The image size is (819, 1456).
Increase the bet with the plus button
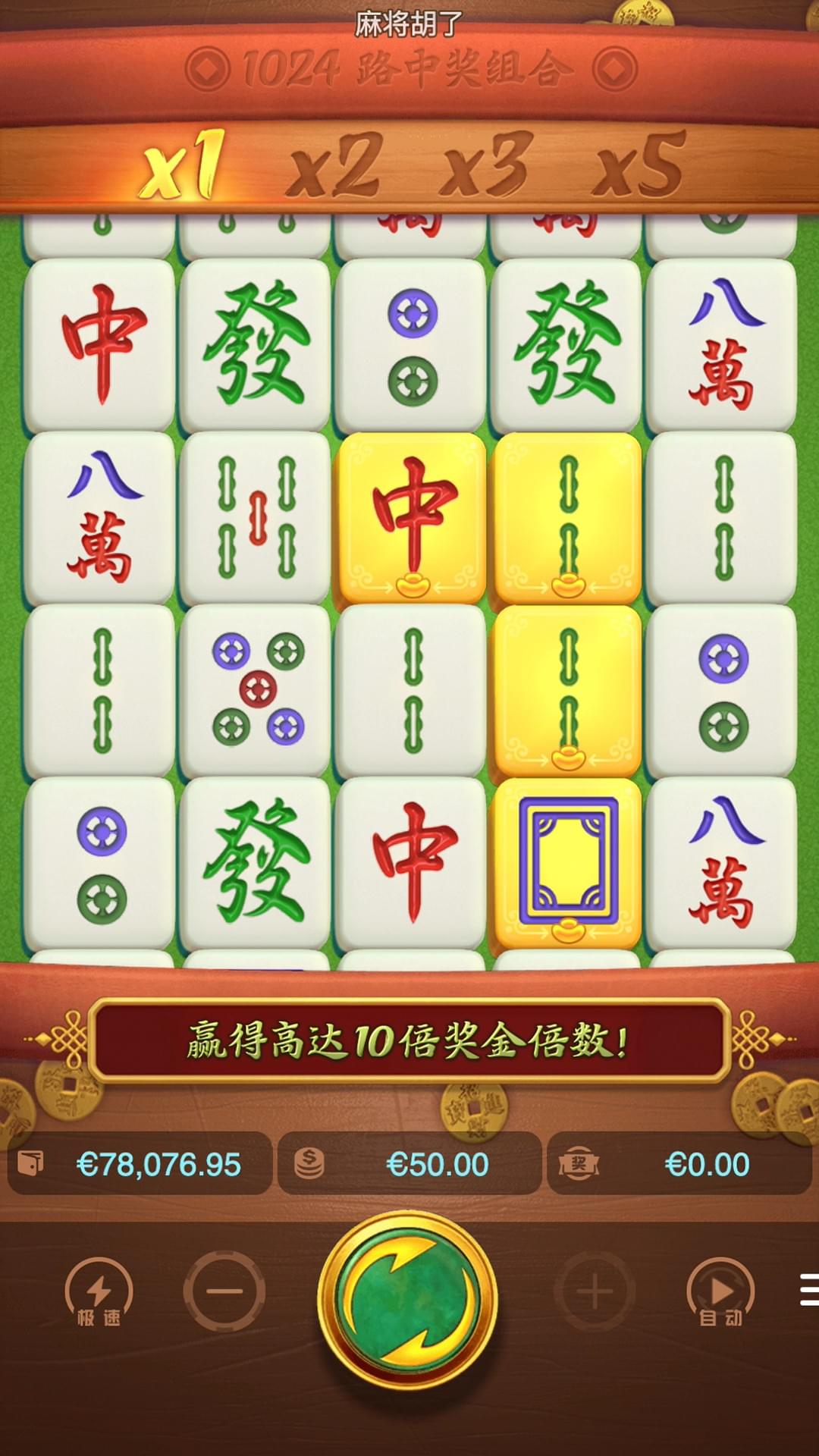pos(595,1291)
